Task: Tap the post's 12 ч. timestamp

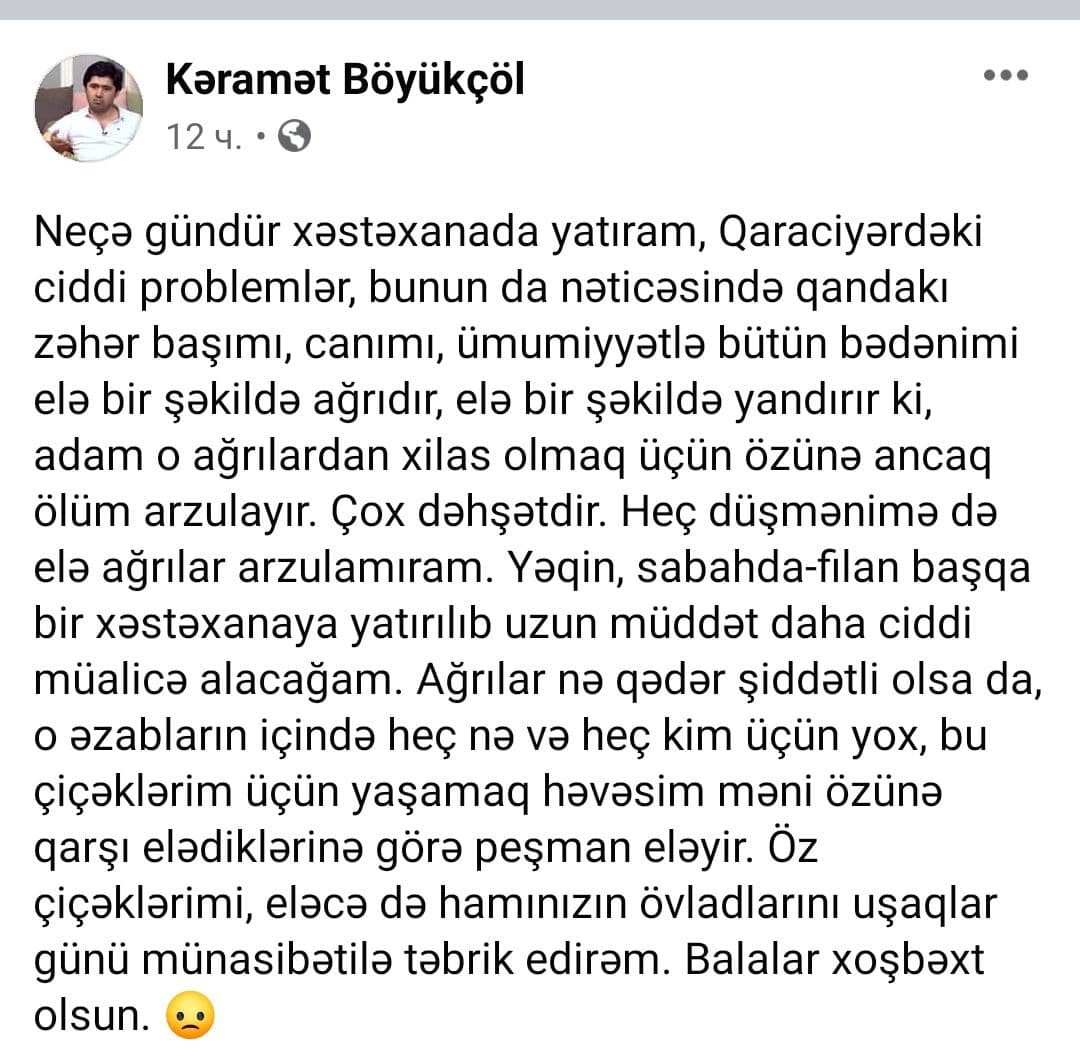Action: (205, 137)
